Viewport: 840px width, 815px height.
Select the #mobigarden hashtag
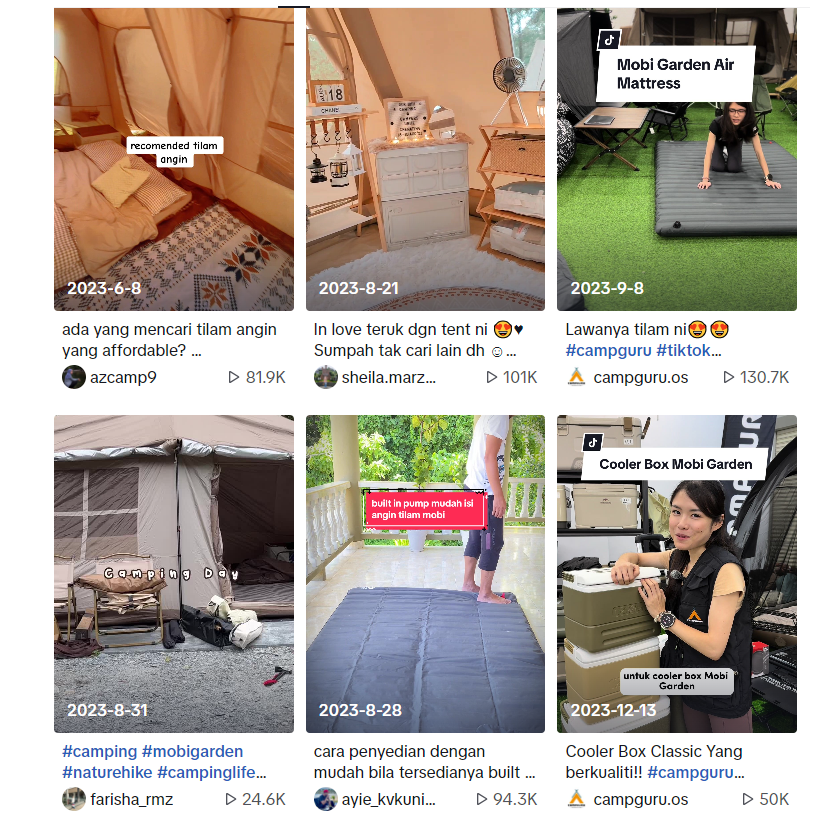pyautogui.click(x=192, y=751)
